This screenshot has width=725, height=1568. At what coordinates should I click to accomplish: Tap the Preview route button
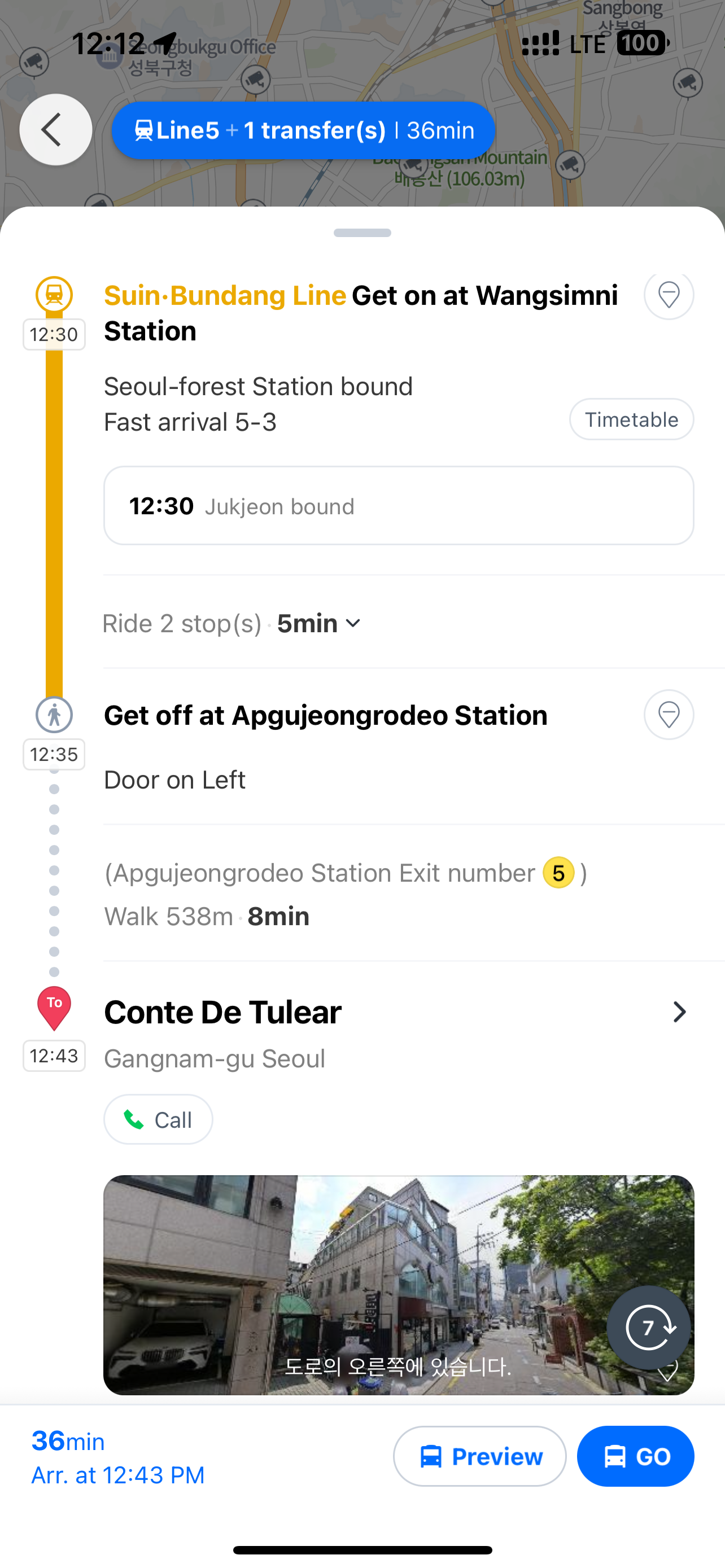(480, 1457)
